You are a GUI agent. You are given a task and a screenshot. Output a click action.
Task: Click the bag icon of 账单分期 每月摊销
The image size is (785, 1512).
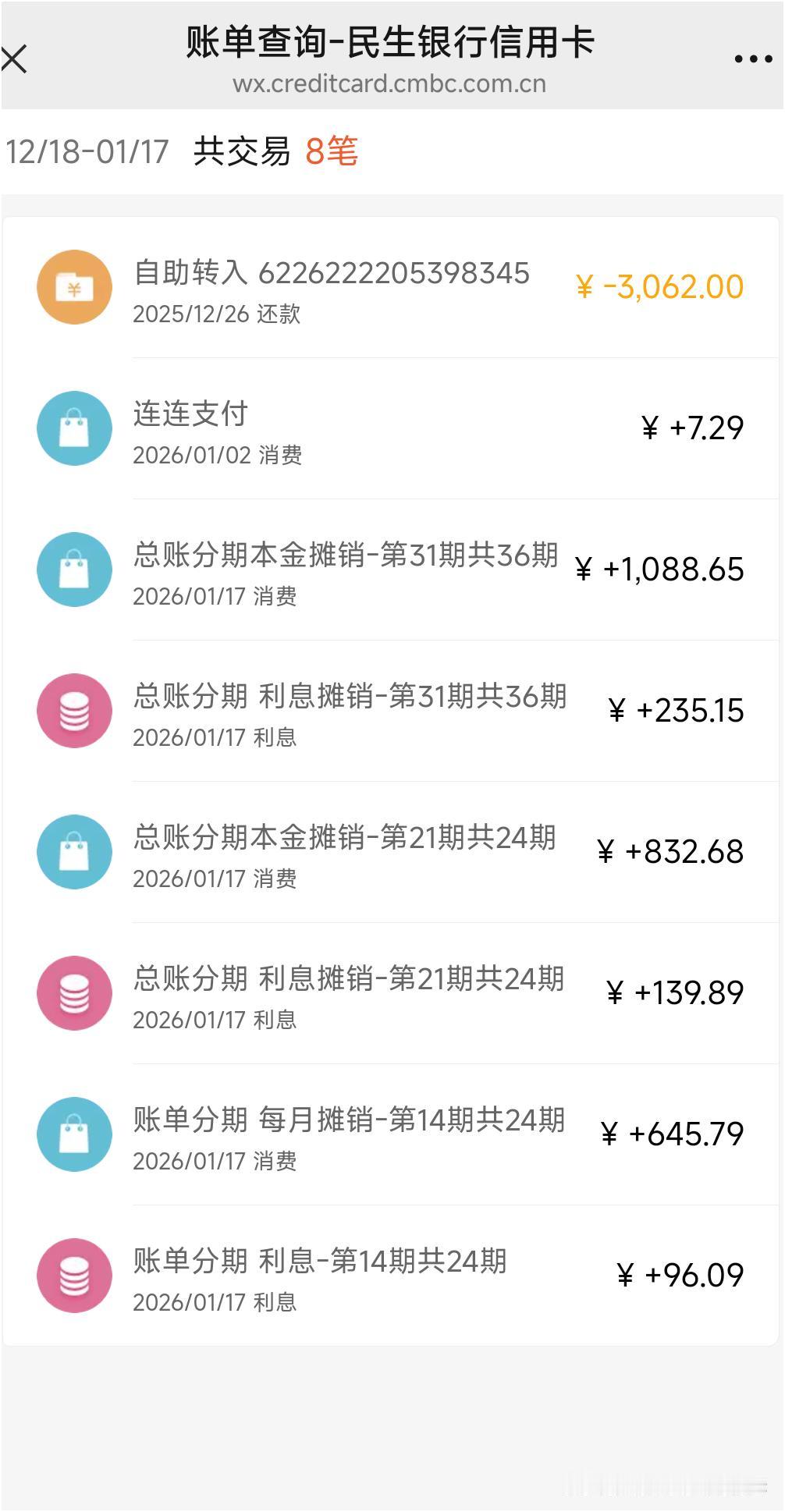pos(75,1134)
